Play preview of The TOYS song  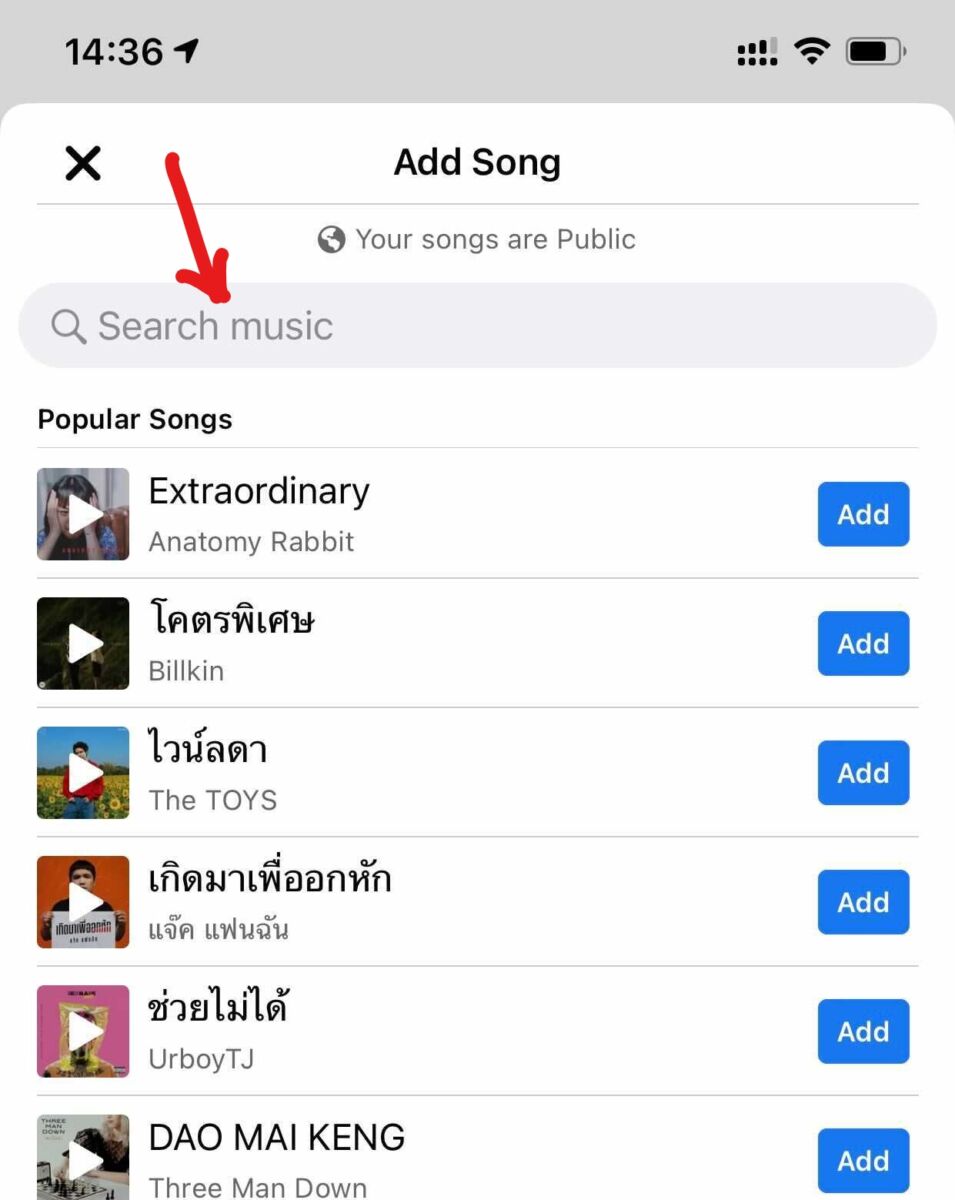(x=83, y=772)
